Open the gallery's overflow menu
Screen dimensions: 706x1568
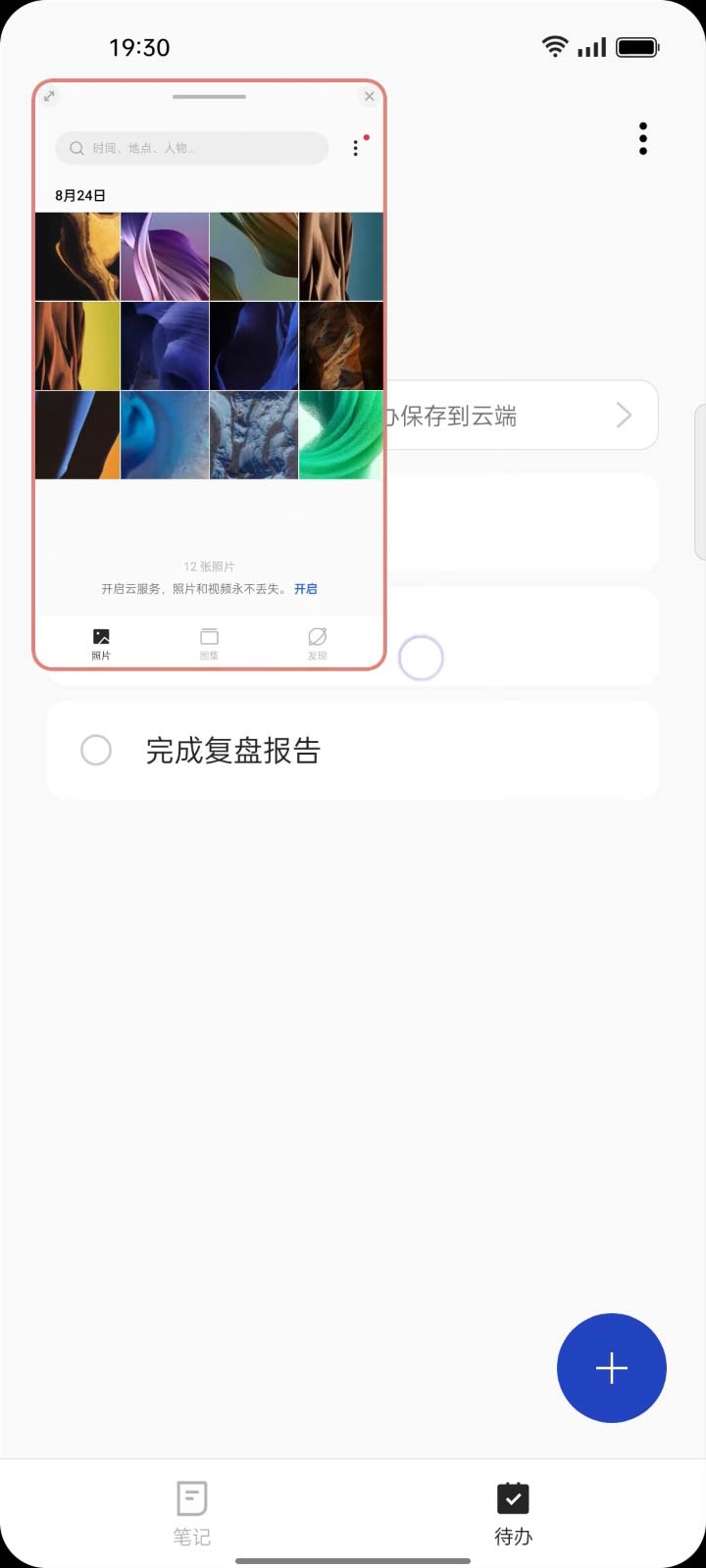tap(356, 148)
